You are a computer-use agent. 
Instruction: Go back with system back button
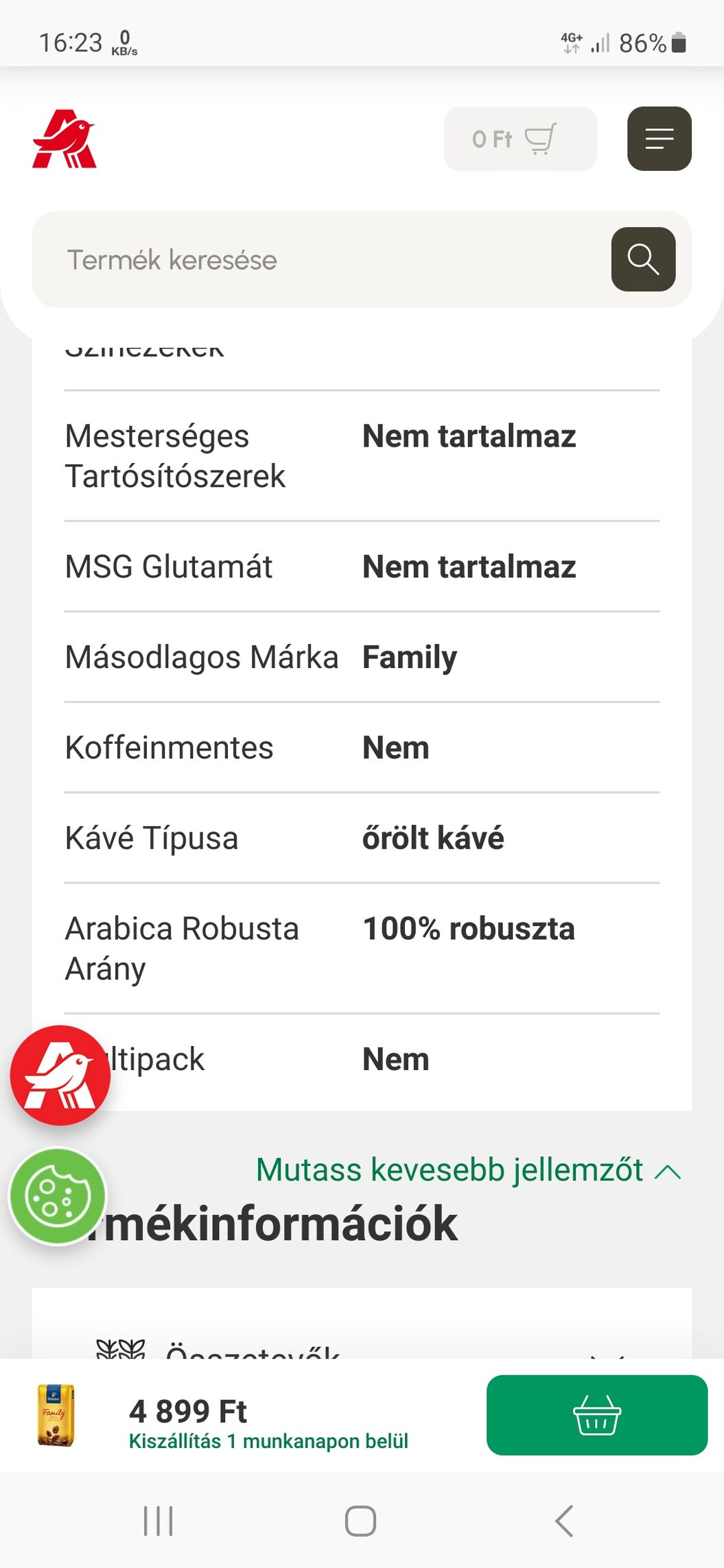(564, 1521)
